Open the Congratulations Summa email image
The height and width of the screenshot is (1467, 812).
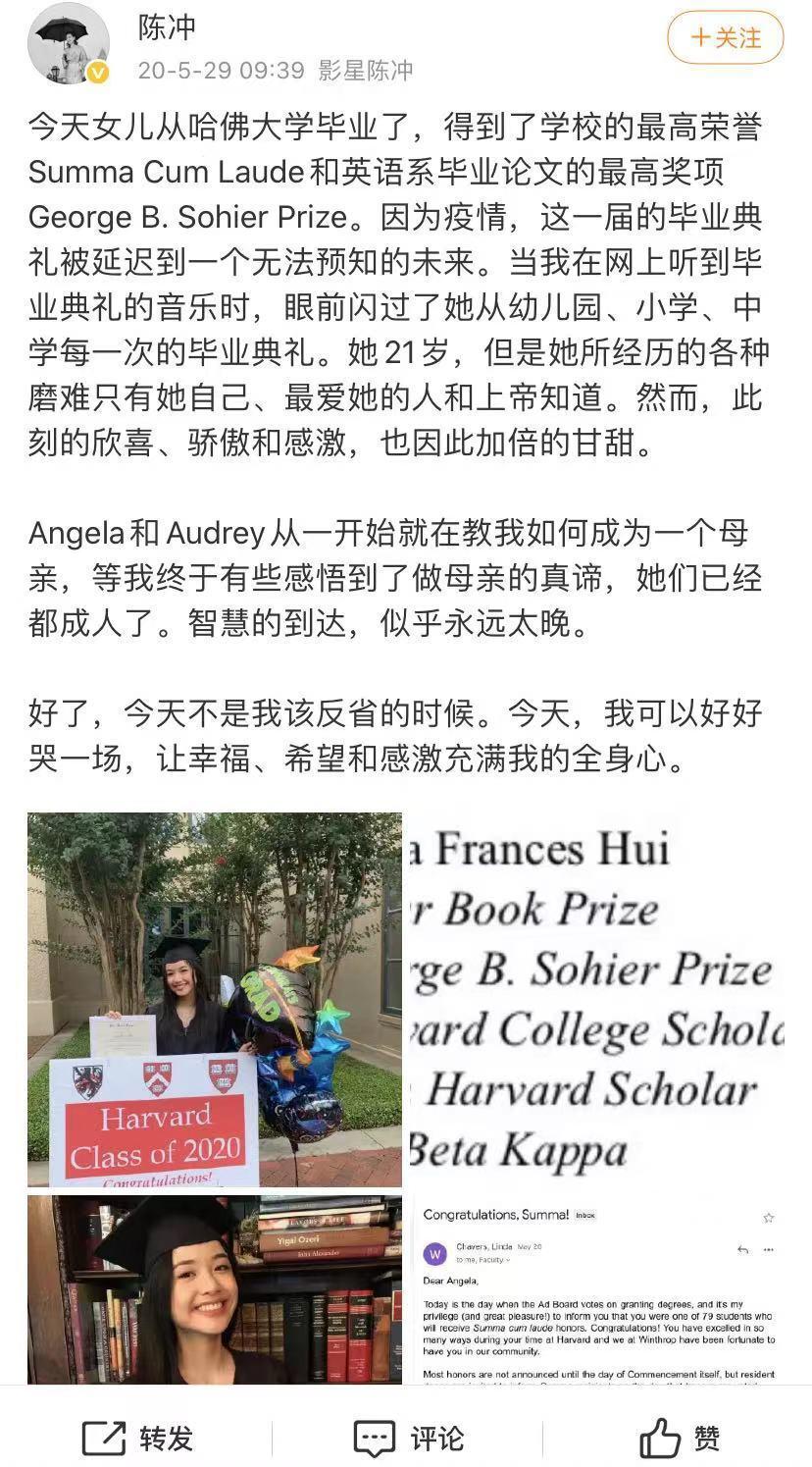[x=597, y=1289]
